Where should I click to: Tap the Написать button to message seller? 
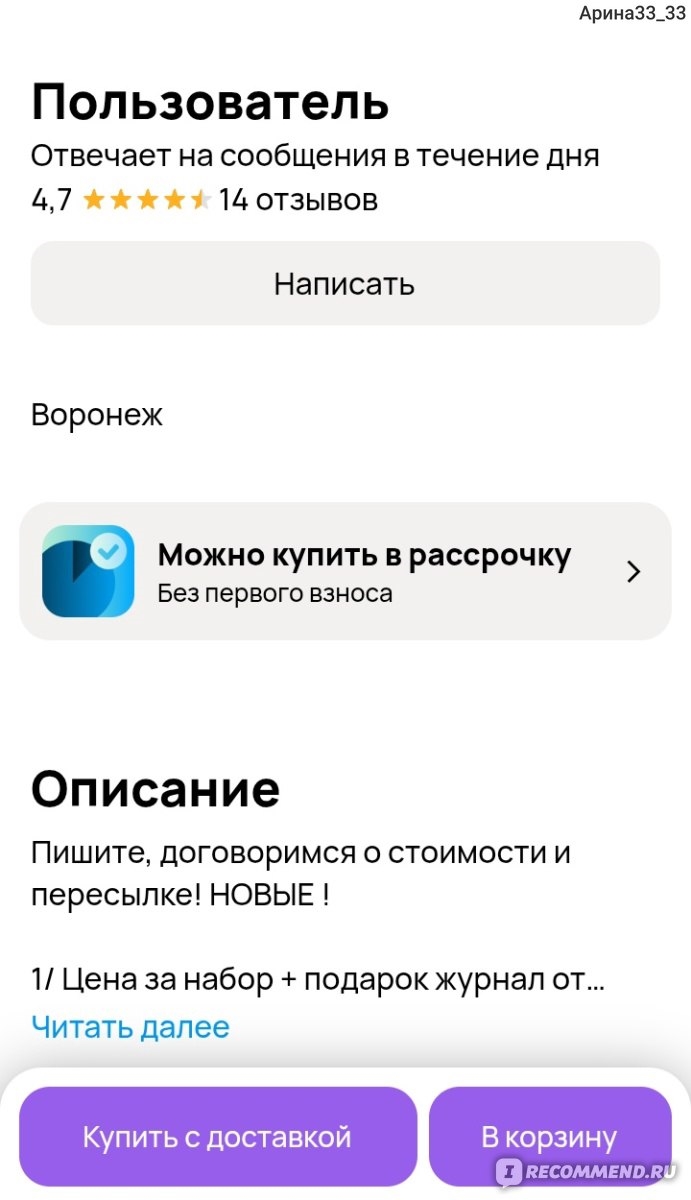point(345,283)
